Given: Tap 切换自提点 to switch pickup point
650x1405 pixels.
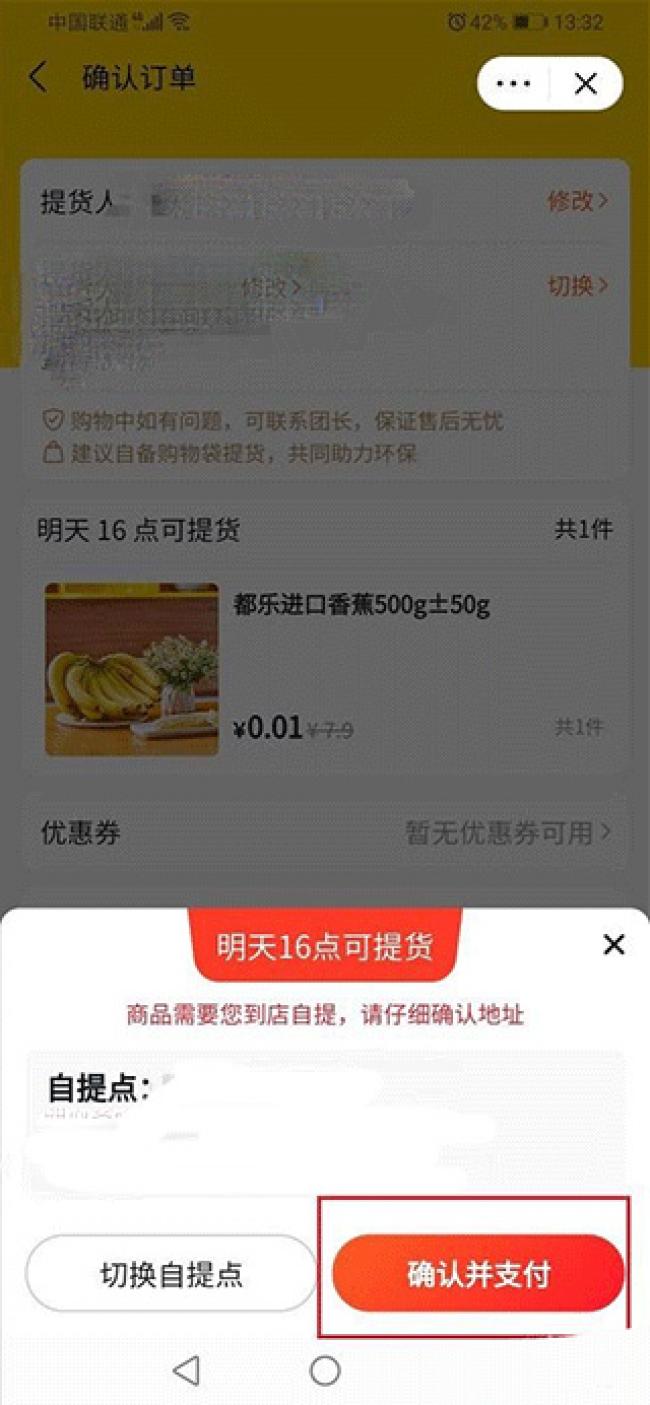Looking at the screenshot, I should pos(171,1273).
